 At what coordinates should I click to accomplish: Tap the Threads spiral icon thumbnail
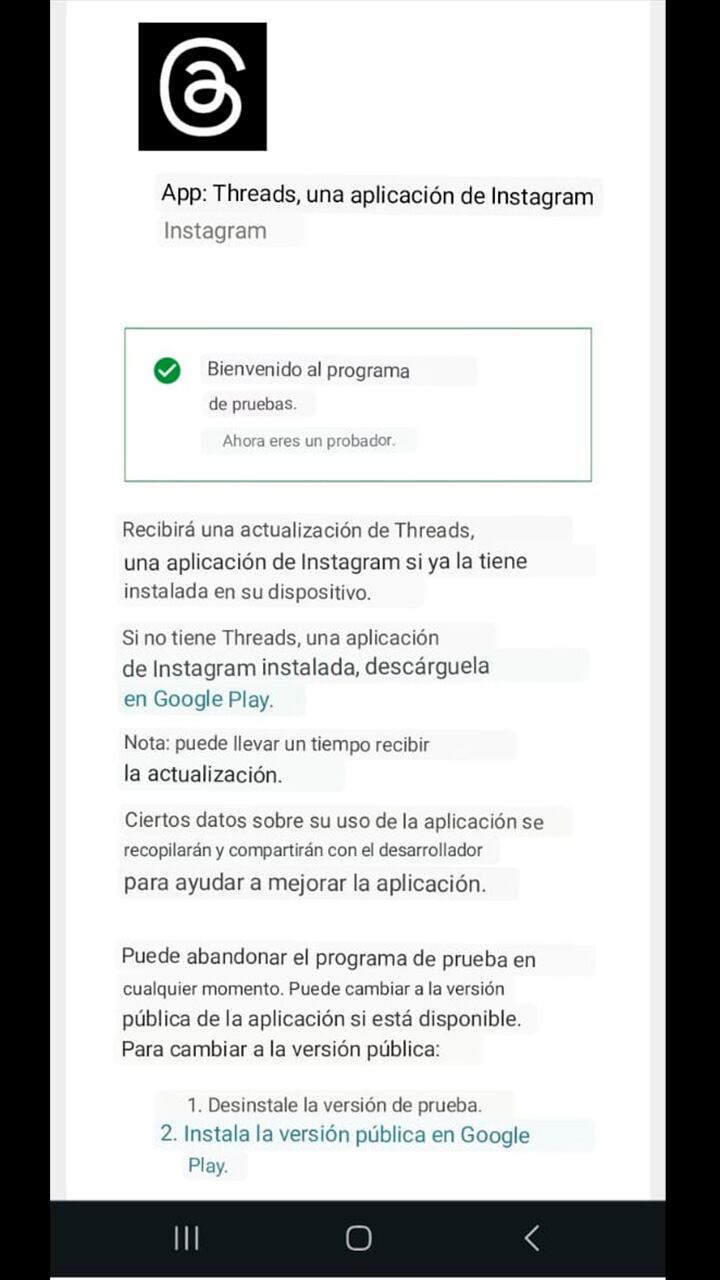point(203,85)
